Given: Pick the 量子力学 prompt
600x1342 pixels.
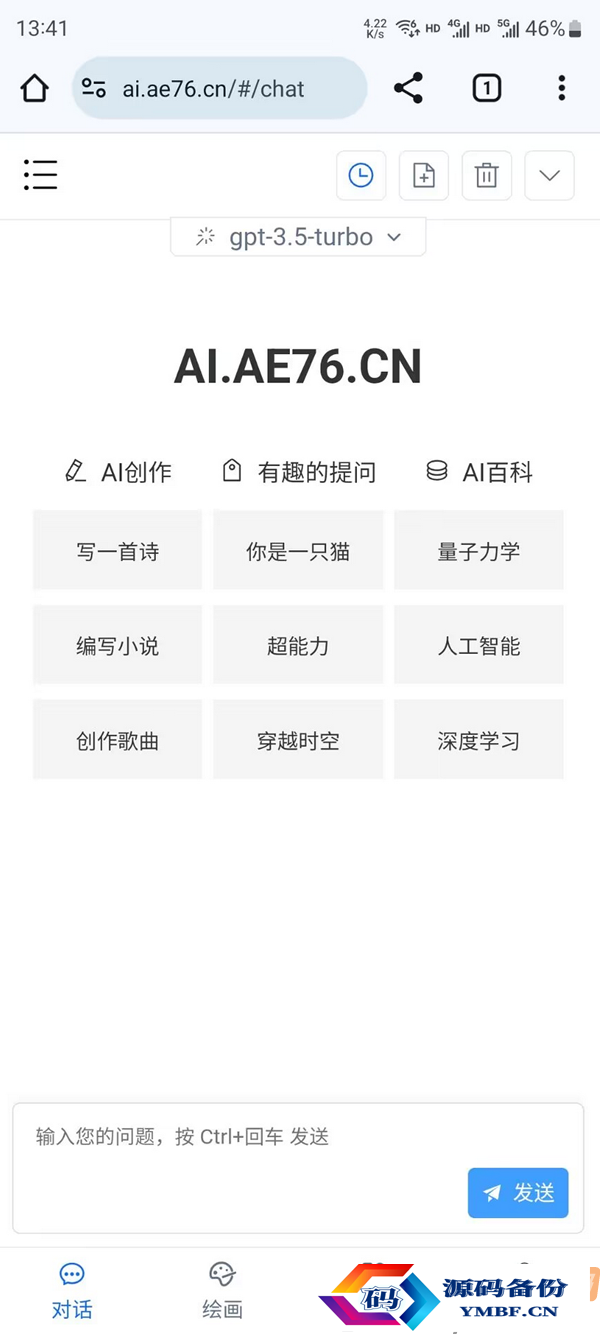Looking at the screenshot, I should tap(479, 550).
